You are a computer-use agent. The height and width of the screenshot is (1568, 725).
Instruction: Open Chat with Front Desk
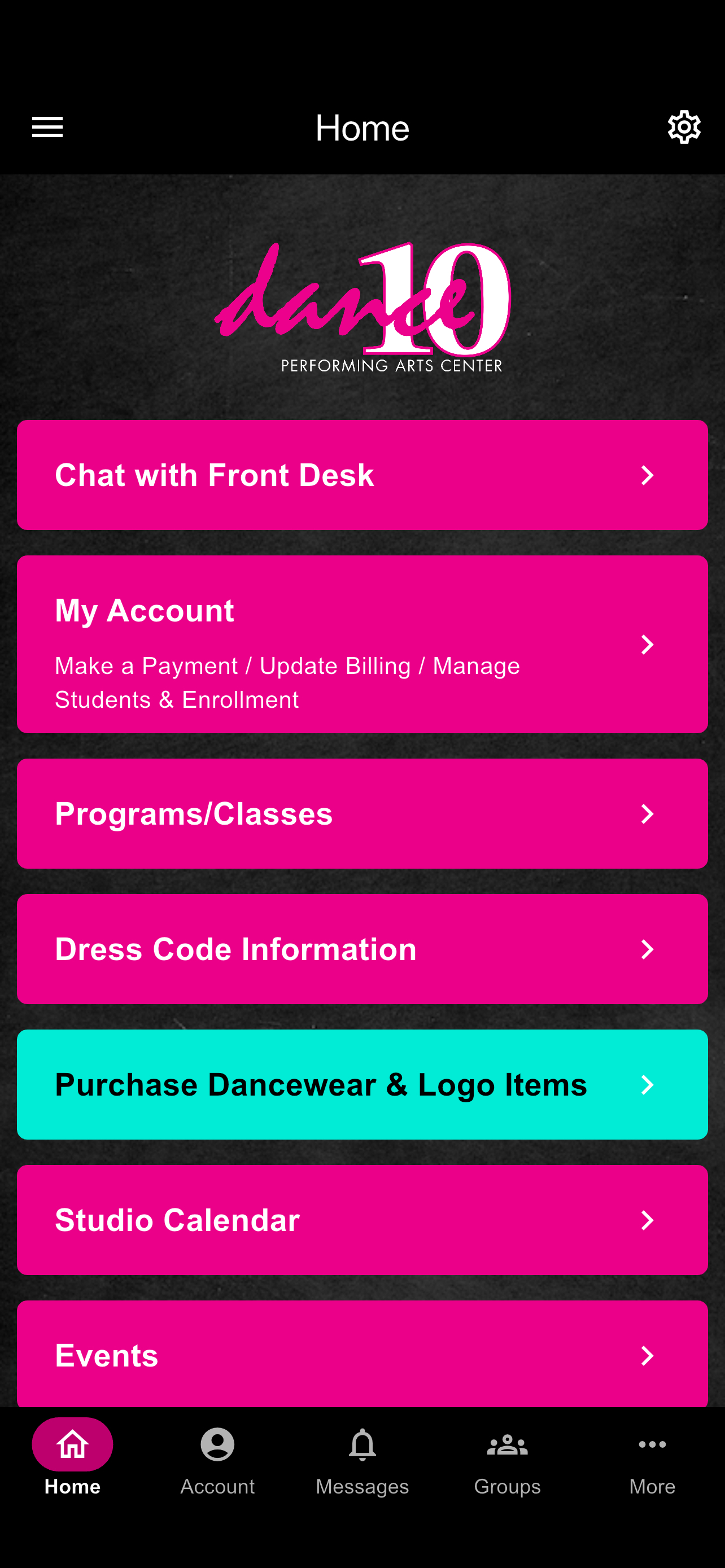(x=362, y=475)
